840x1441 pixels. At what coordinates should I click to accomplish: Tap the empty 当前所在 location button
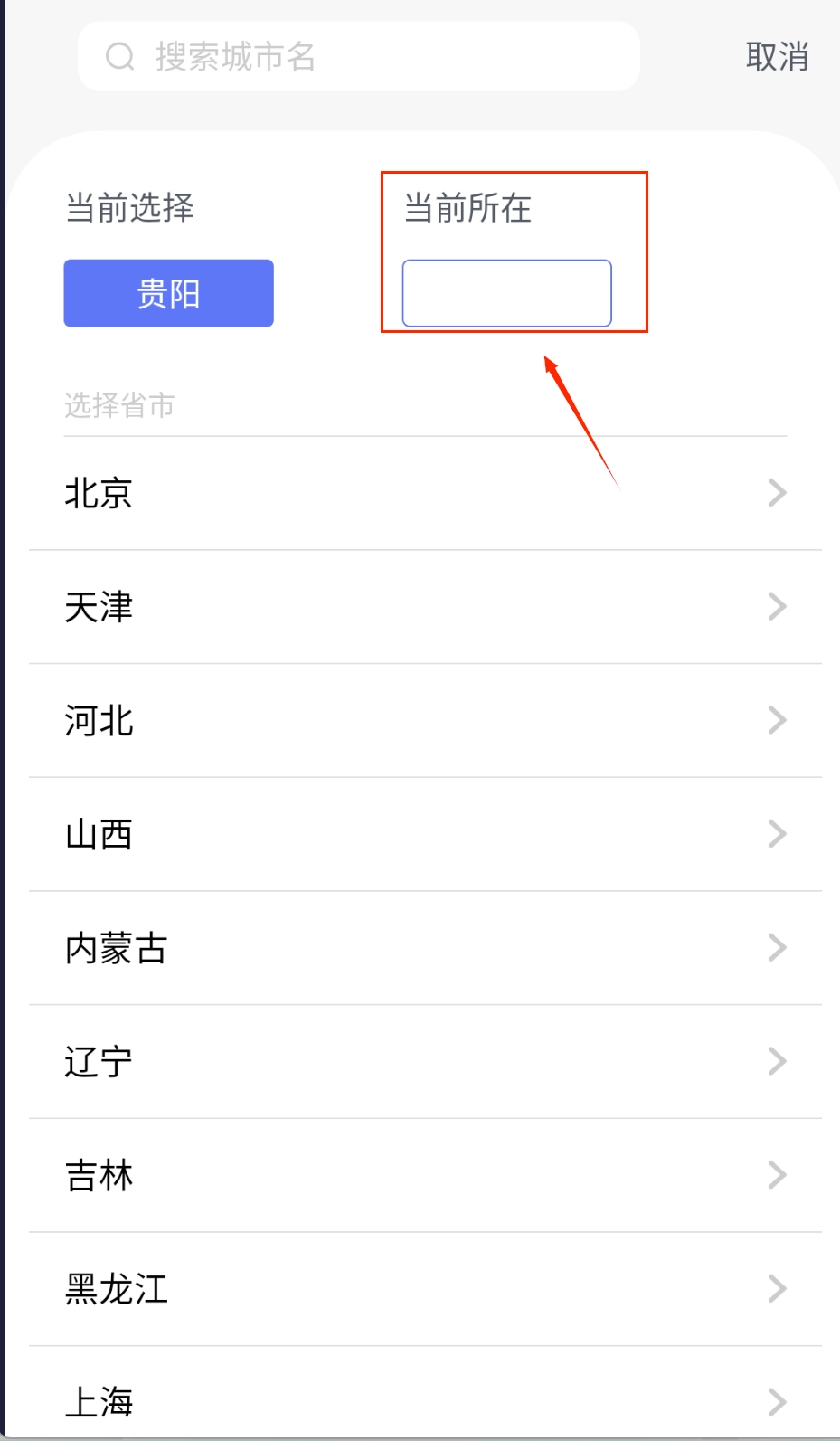[506, 293]
